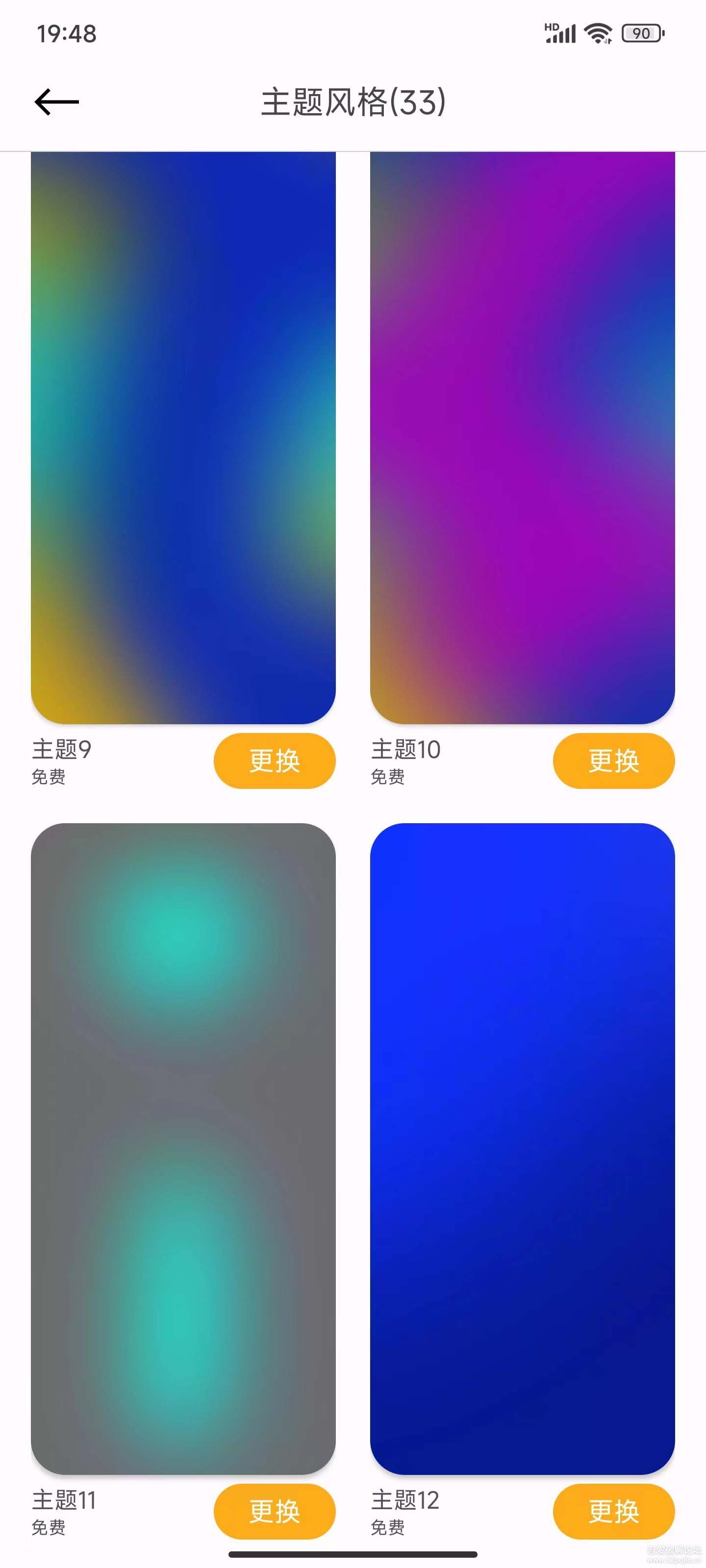The width and height of the screenshot is (706, 1568).
Task: Apply 主题9 with its 更换 button
Action: [x=274, y=760]
